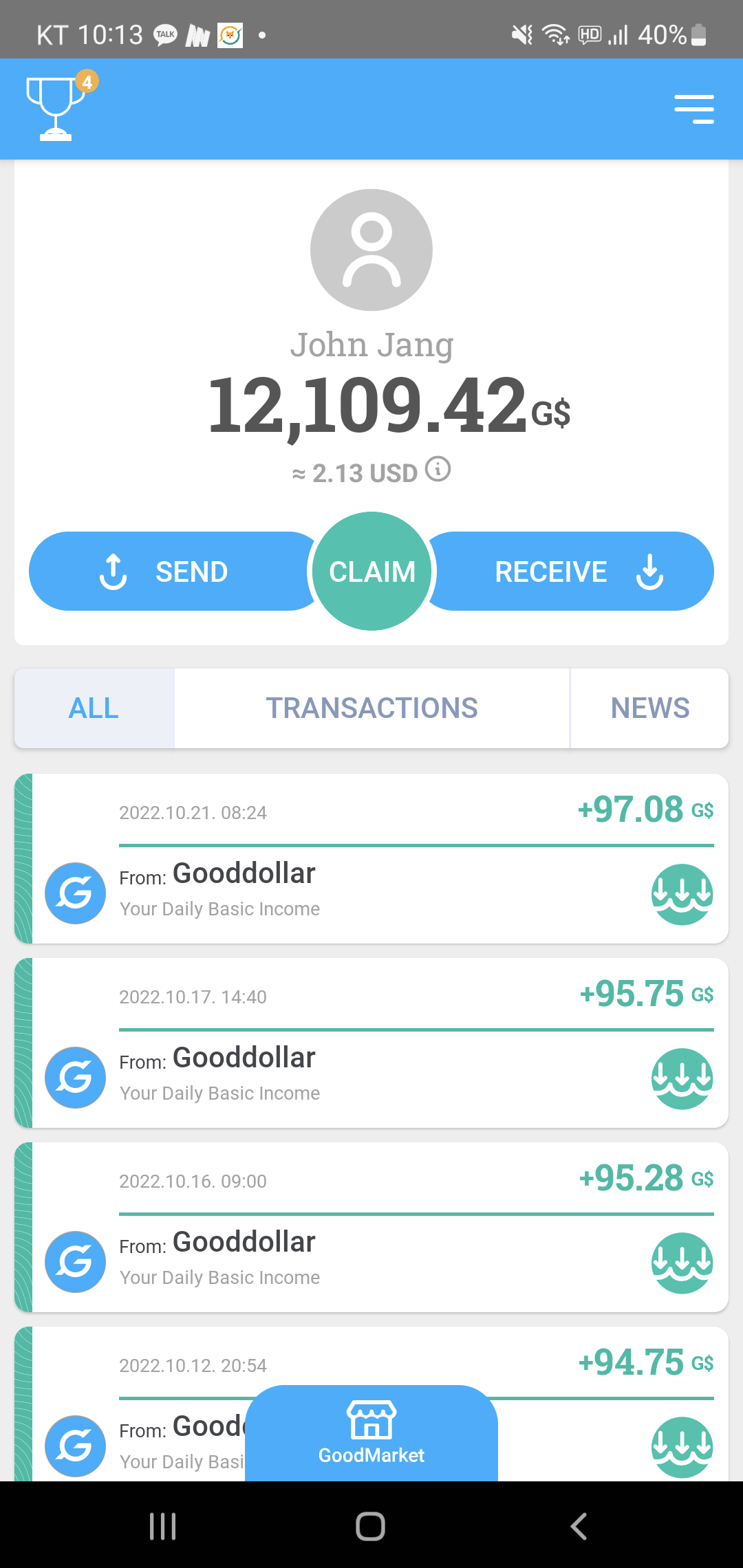
Task: Go back with the system back button
Action: pyautogui.click(x=579, y=1526)
